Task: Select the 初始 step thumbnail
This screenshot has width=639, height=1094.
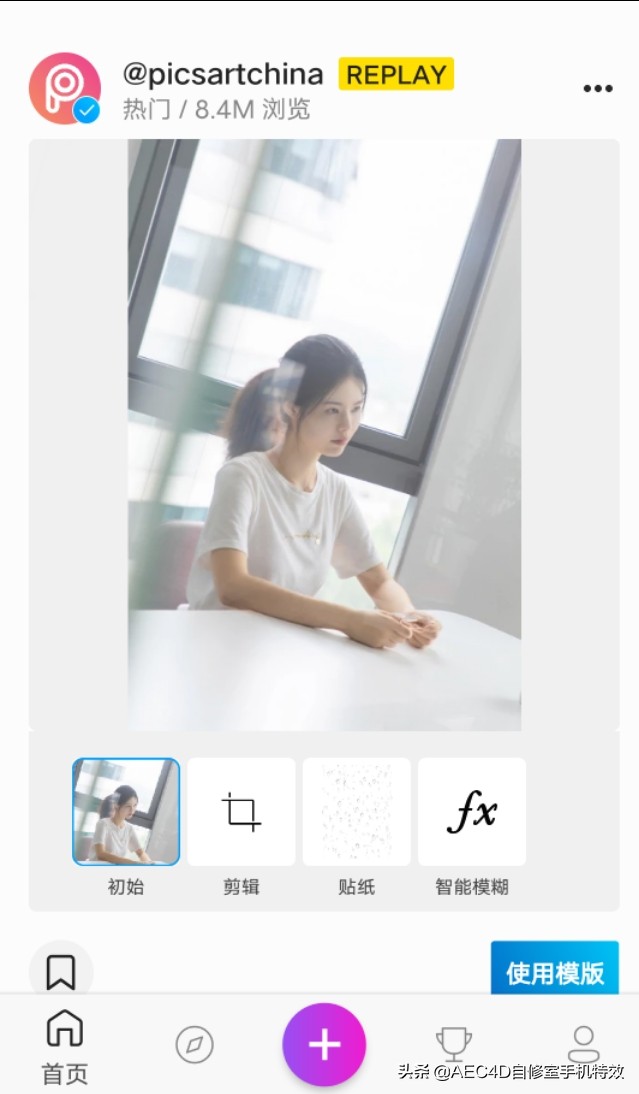Action: pyautogui.click(x=126, y=812)
